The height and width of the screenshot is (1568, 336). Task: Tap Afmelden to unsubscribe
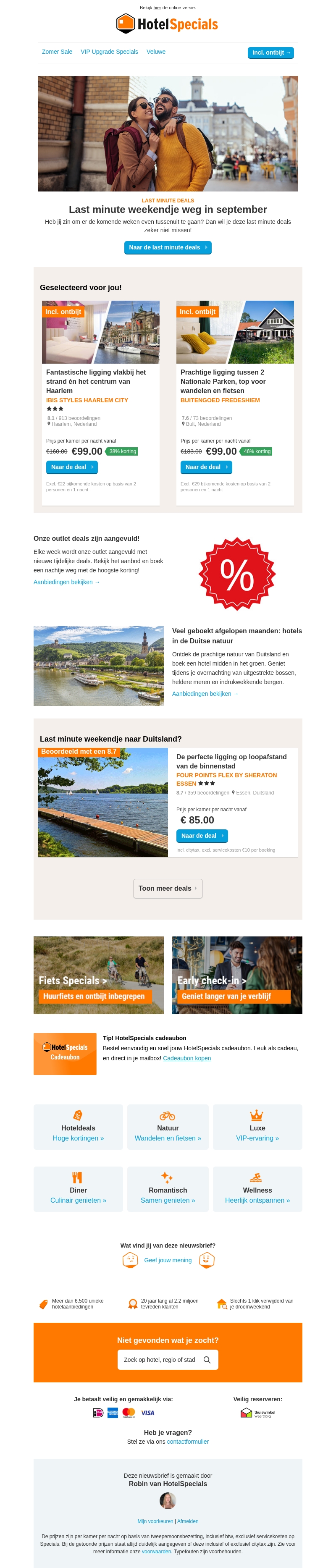coord(187,1521)
